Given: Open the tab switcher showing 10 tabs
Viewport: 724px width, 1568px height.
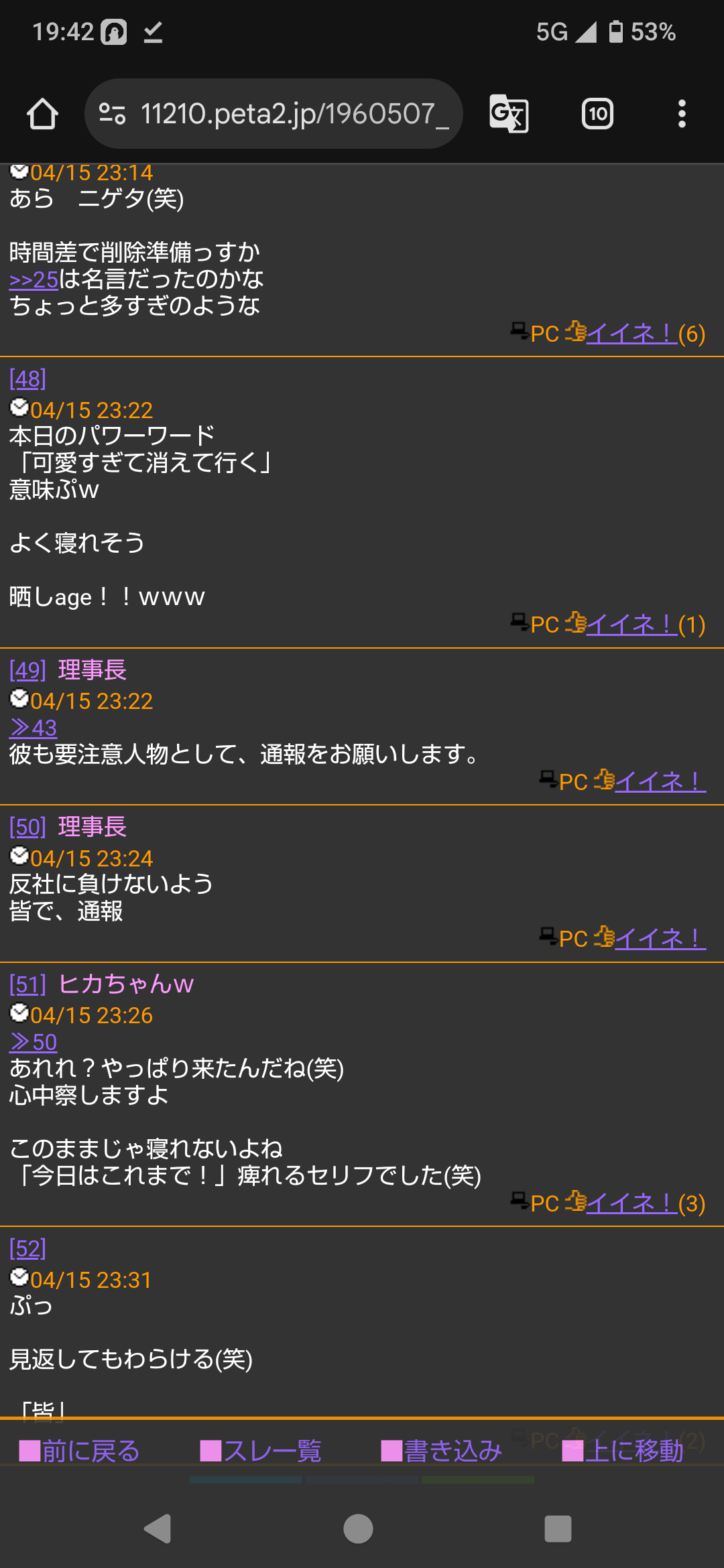Looking at the screenshot, I should click(x=597, y=114).
